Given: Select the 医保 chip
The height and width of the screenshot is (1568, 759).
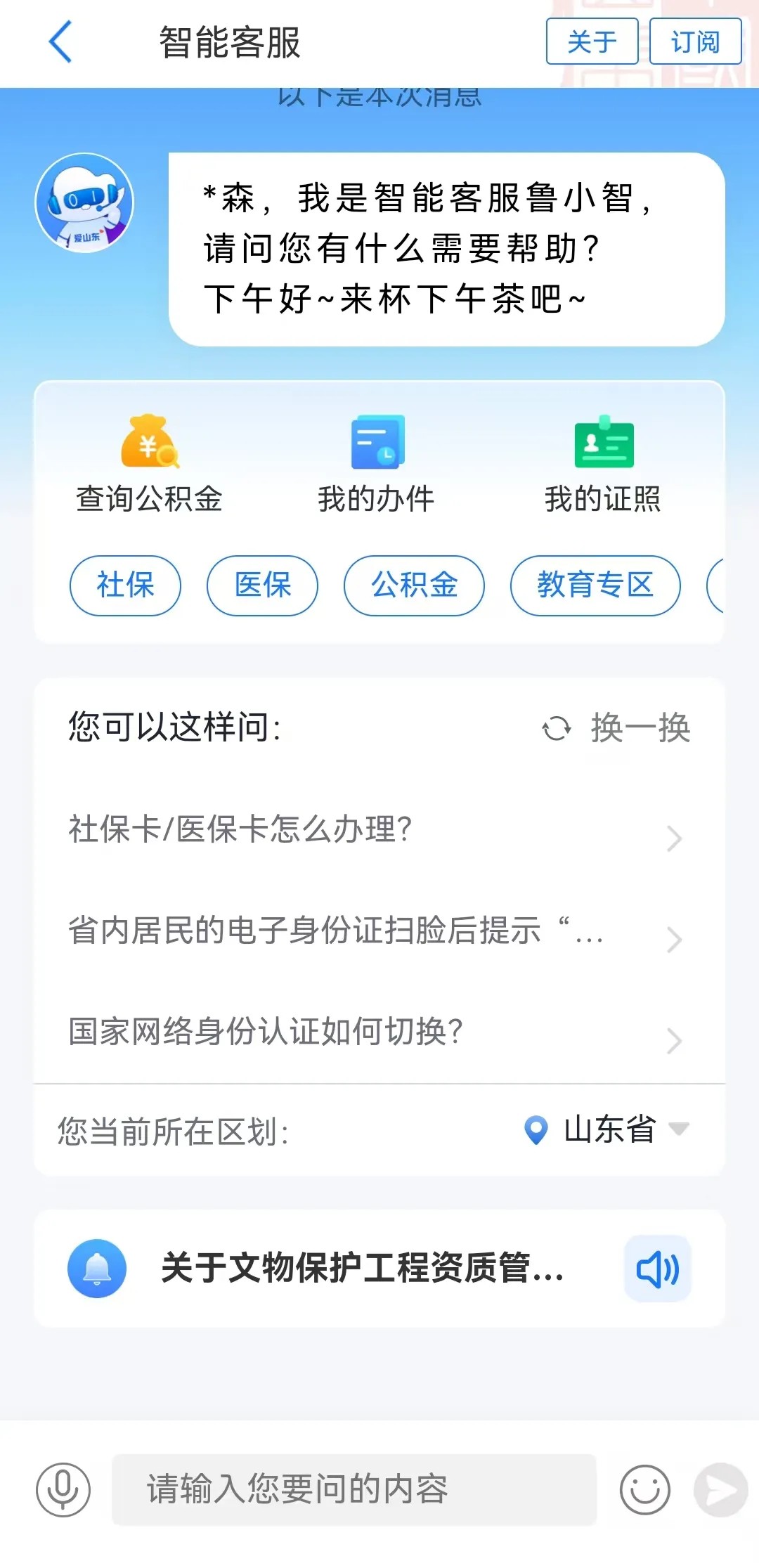Looking at the screenshot, I should tap(262, 585).
